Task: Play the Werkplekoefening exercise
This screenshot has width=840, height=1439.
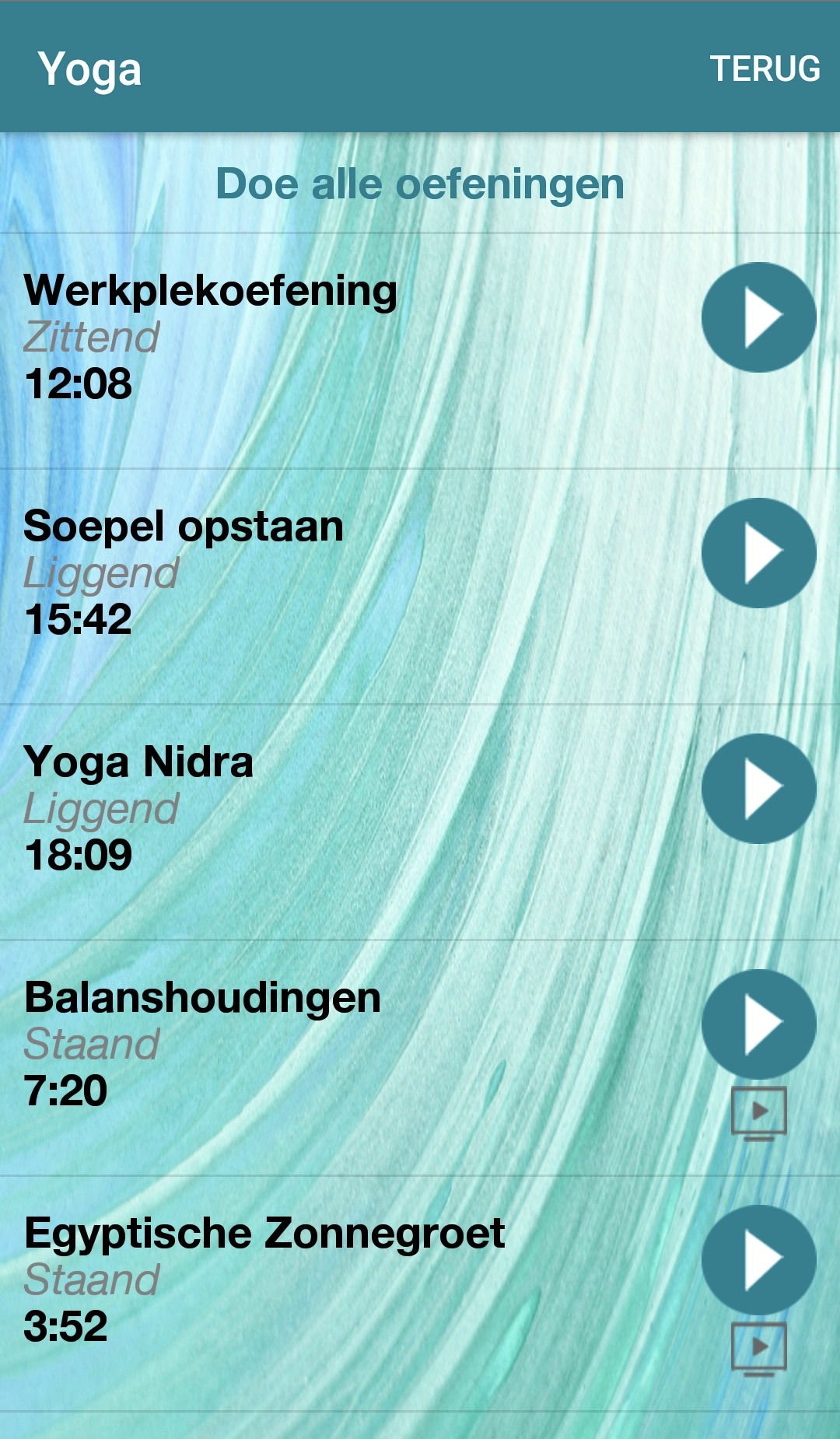Action: [758, 317]
